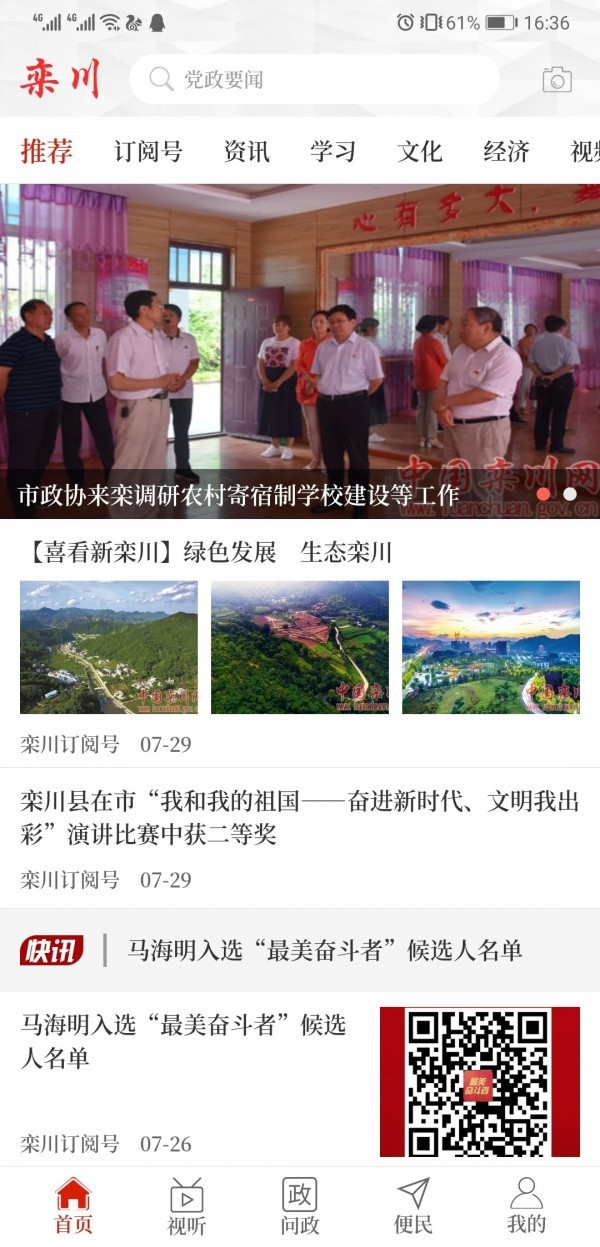Open the 经济 tab
This screenshot has width=600, height=1247.
[x=506, y=152]
